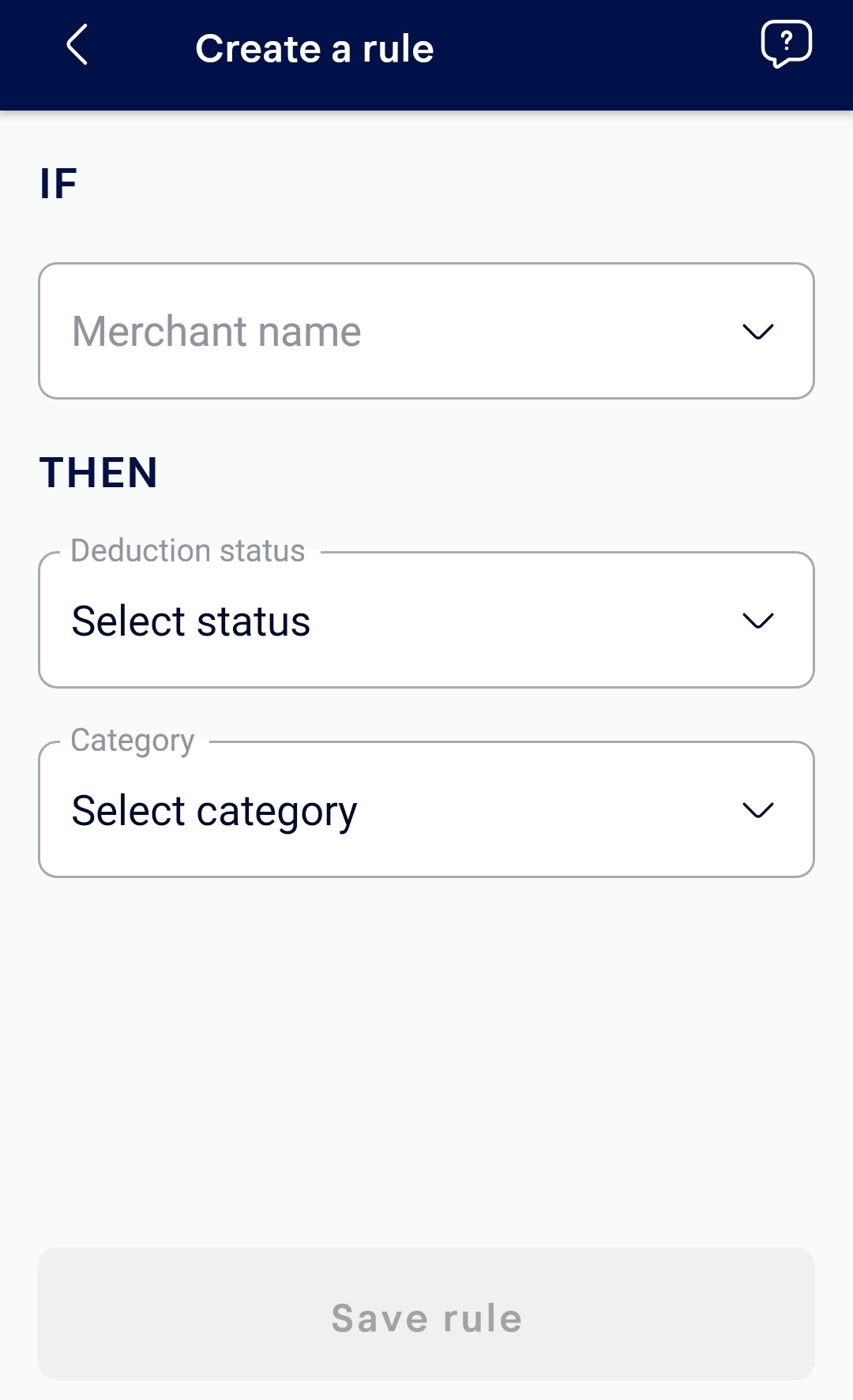Screen dimensions: 853x1400
Task: Click the Select category chevron arrow
Action: tap(757, 810)
